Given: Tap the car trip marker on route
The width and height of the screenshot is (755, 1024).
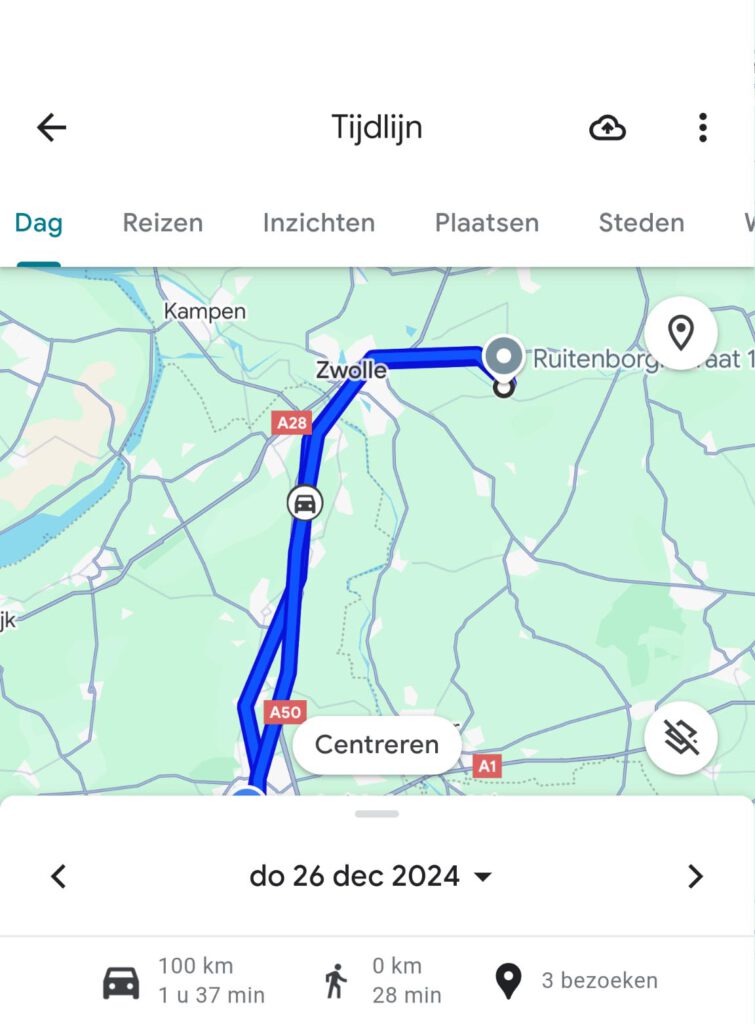Looking at the screenshot, I should [x=305, y=502].
